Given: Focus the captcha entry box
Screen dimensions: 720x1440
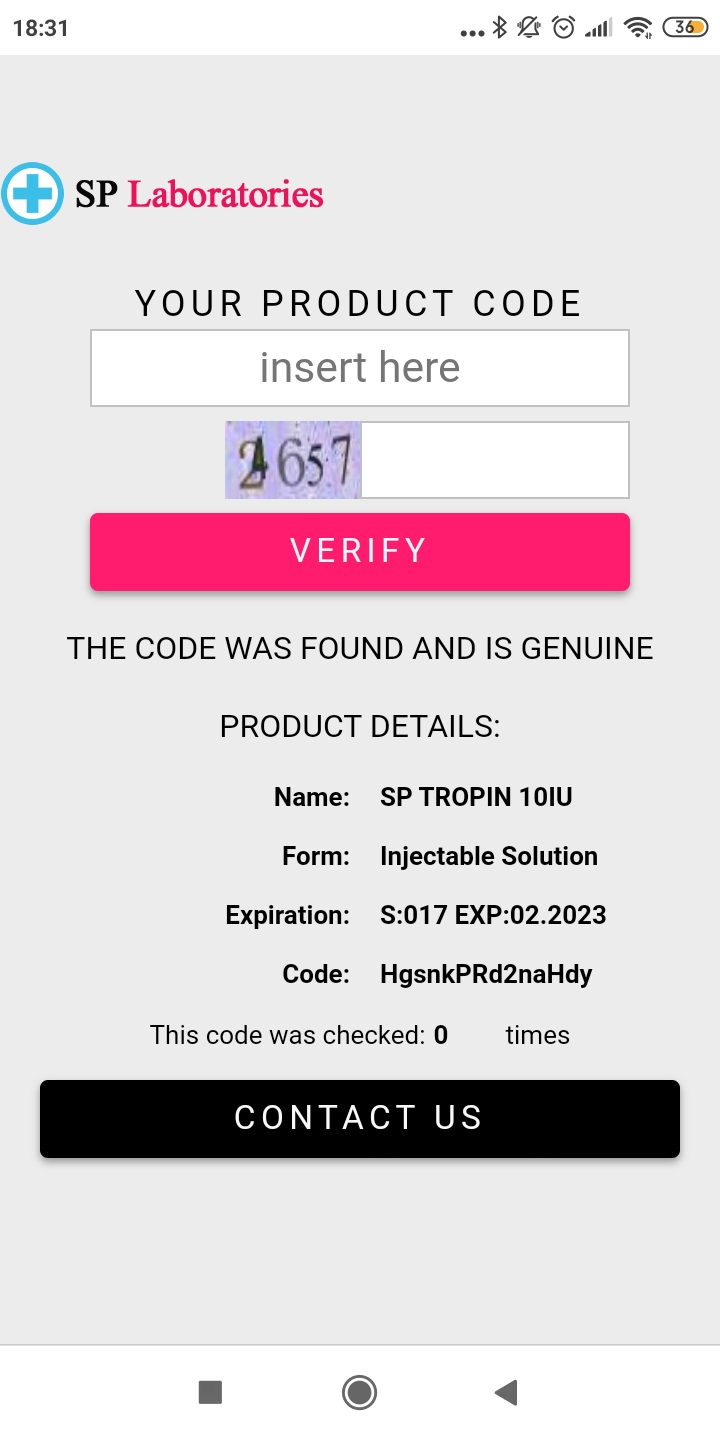Looking at the screenshot, I should pyautogui.click(x=495, y=460).
